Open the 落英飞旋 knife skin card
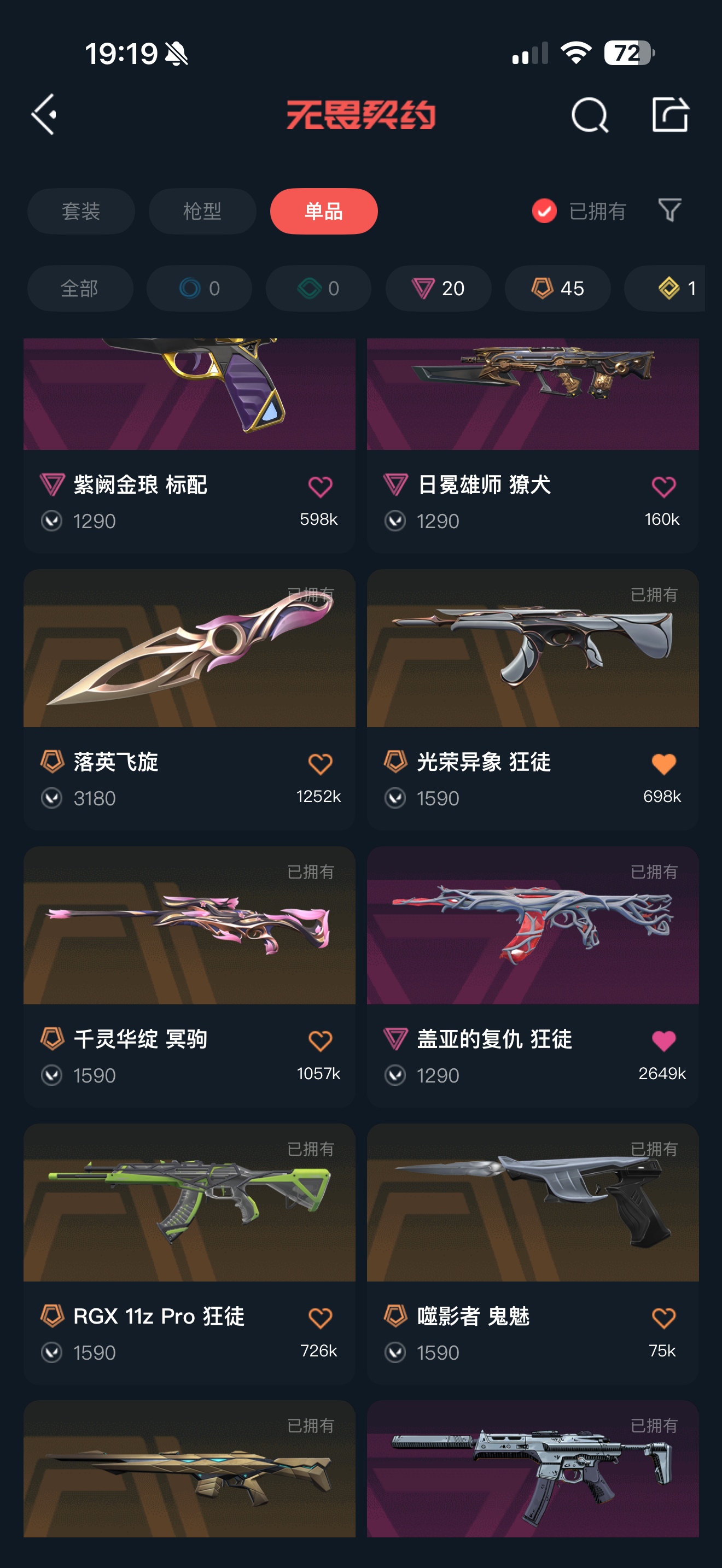 pyautogui.click(x=189, y=700)
